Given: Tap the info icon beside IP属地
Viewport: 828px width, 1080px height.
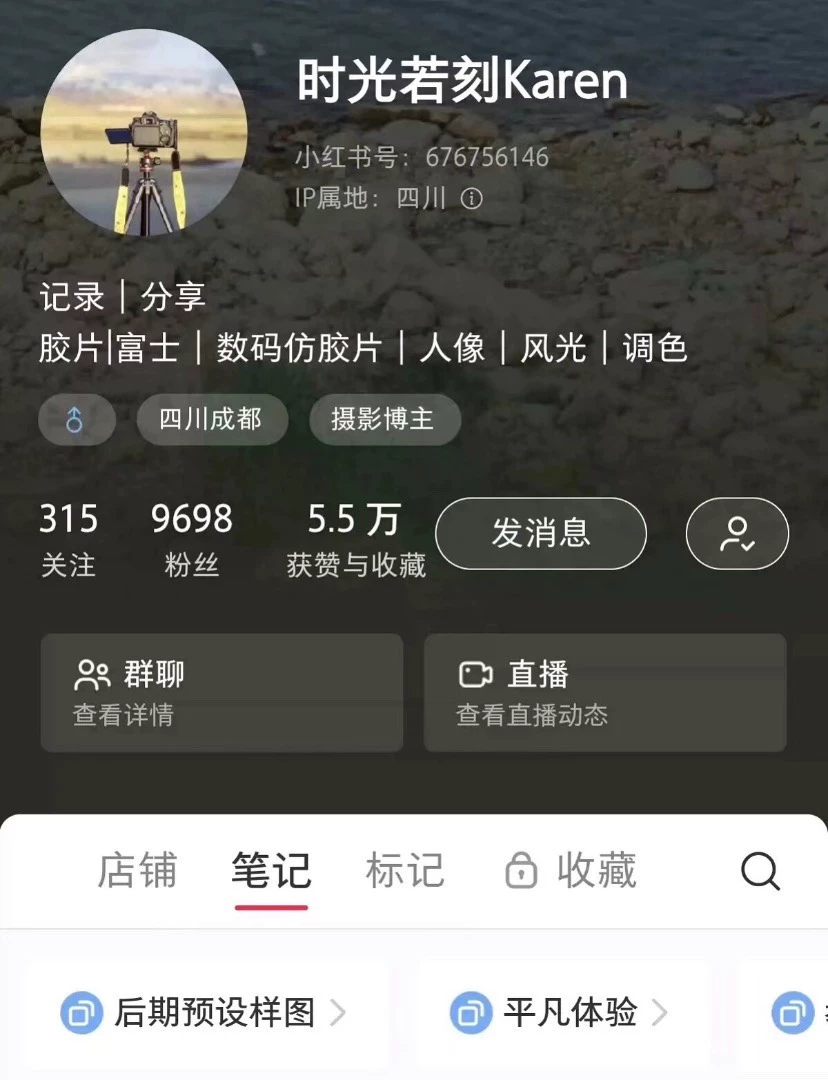Looking at the screenshot, I should point(471,199).
